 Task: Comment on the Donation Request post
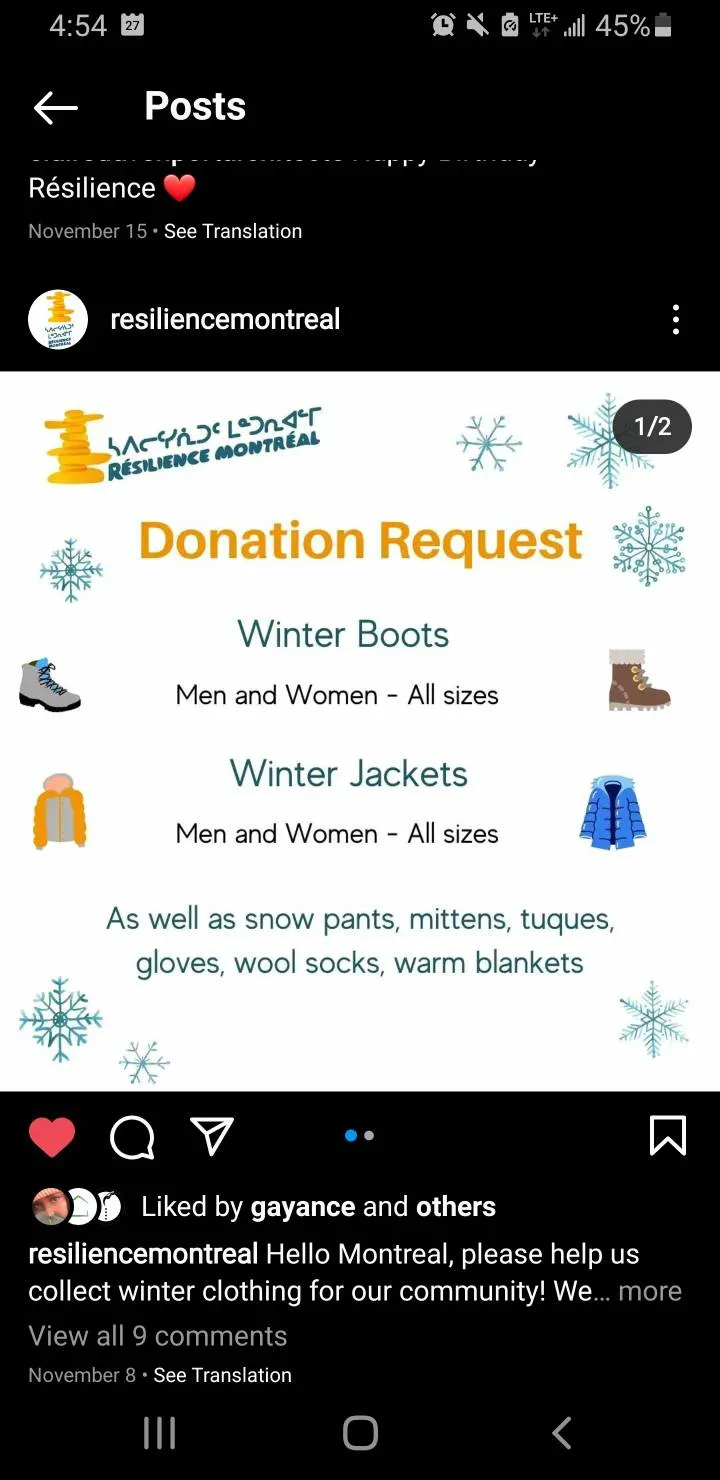click(x=132, y=1137)
